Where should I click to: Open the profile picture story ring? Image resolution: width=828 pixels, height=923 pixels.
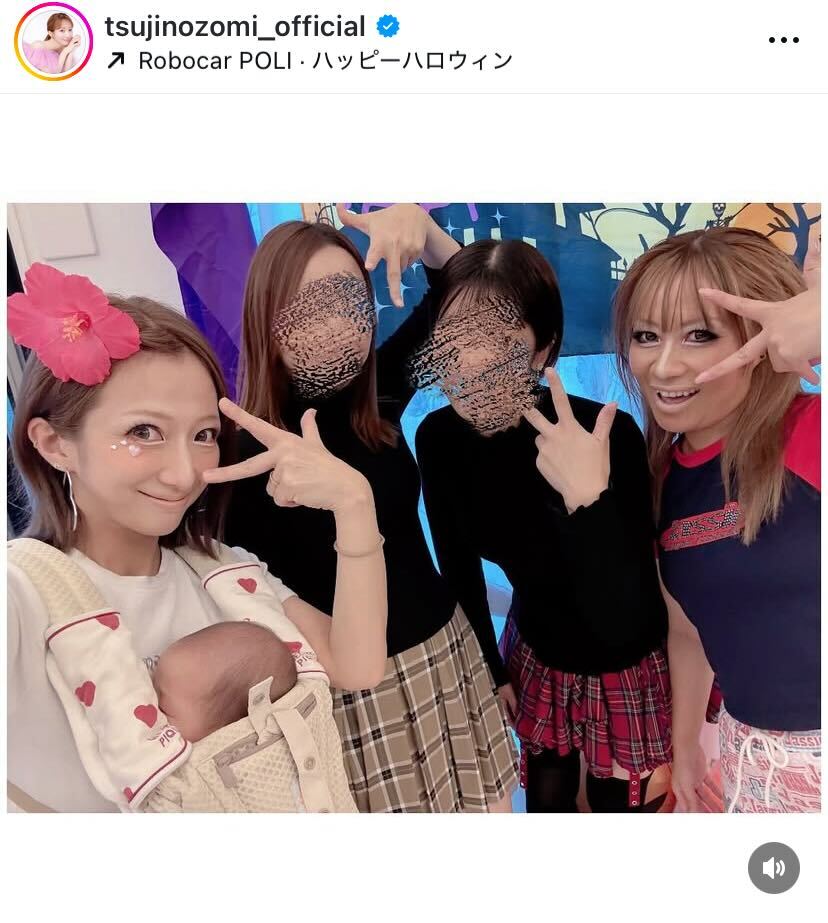[x=53, y=42]
